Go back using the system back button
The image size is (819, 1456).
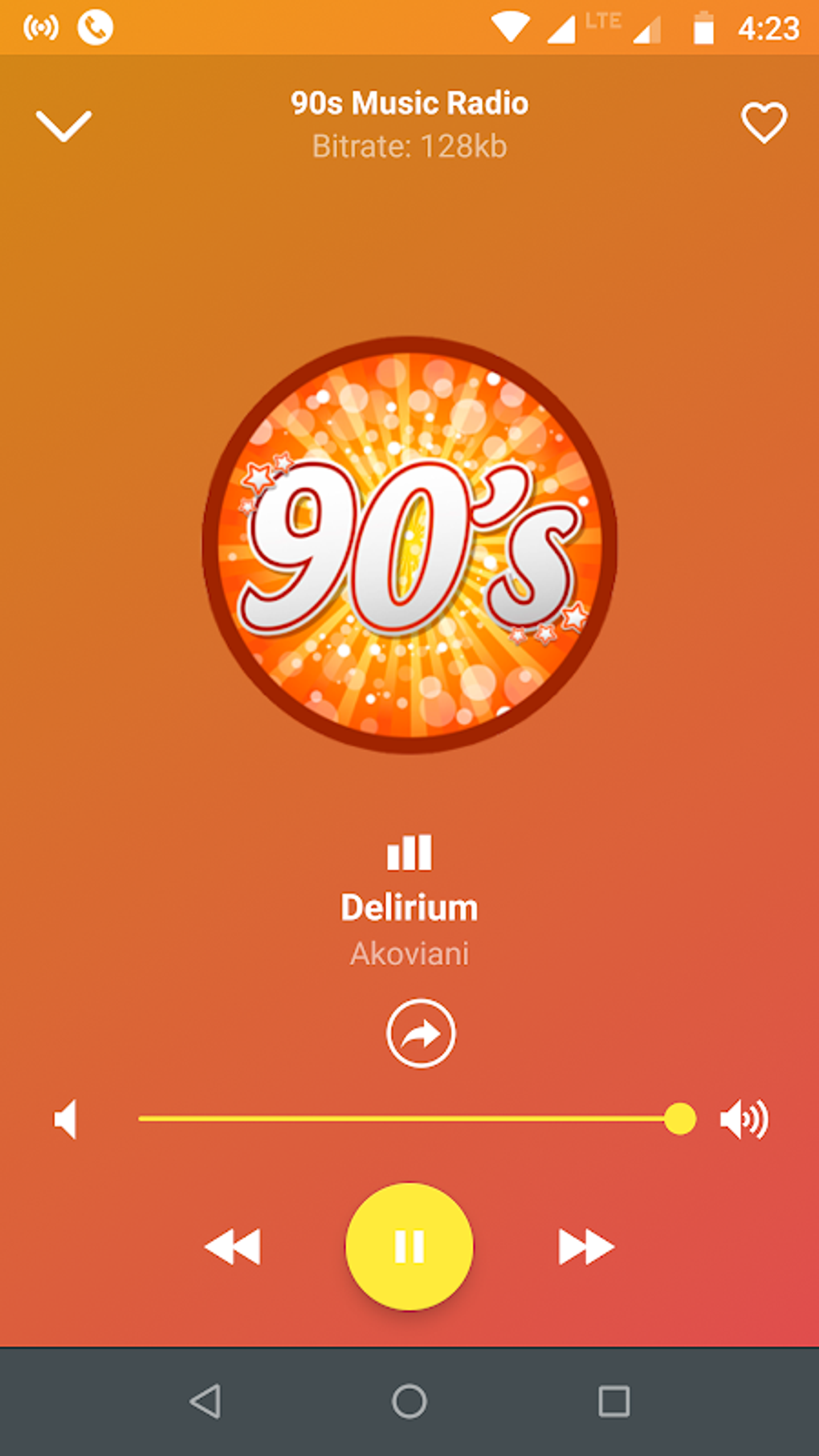[206, 1401]
